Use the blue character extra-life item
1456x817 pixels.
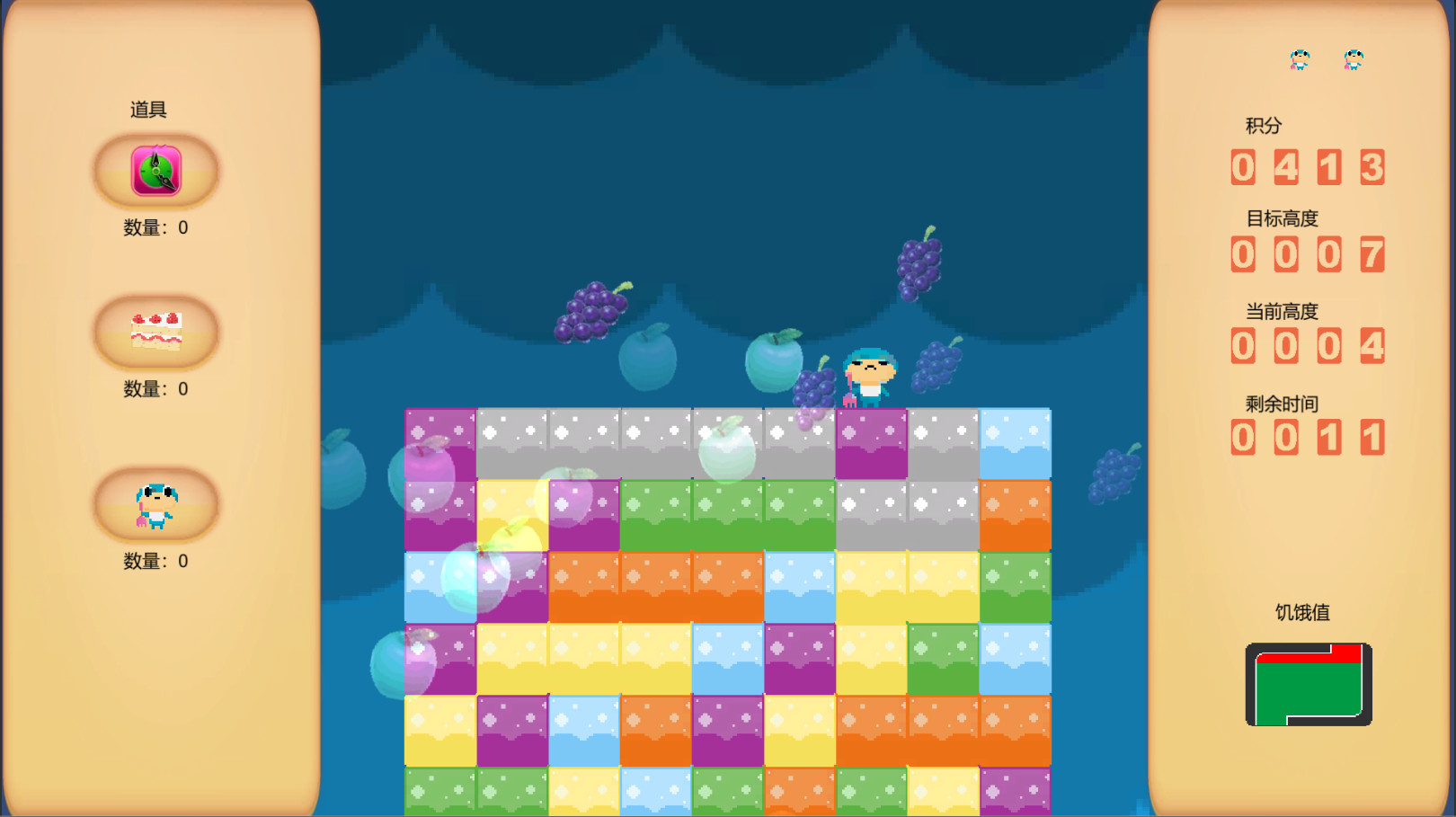pyautogui.click(x=156, y=504)
